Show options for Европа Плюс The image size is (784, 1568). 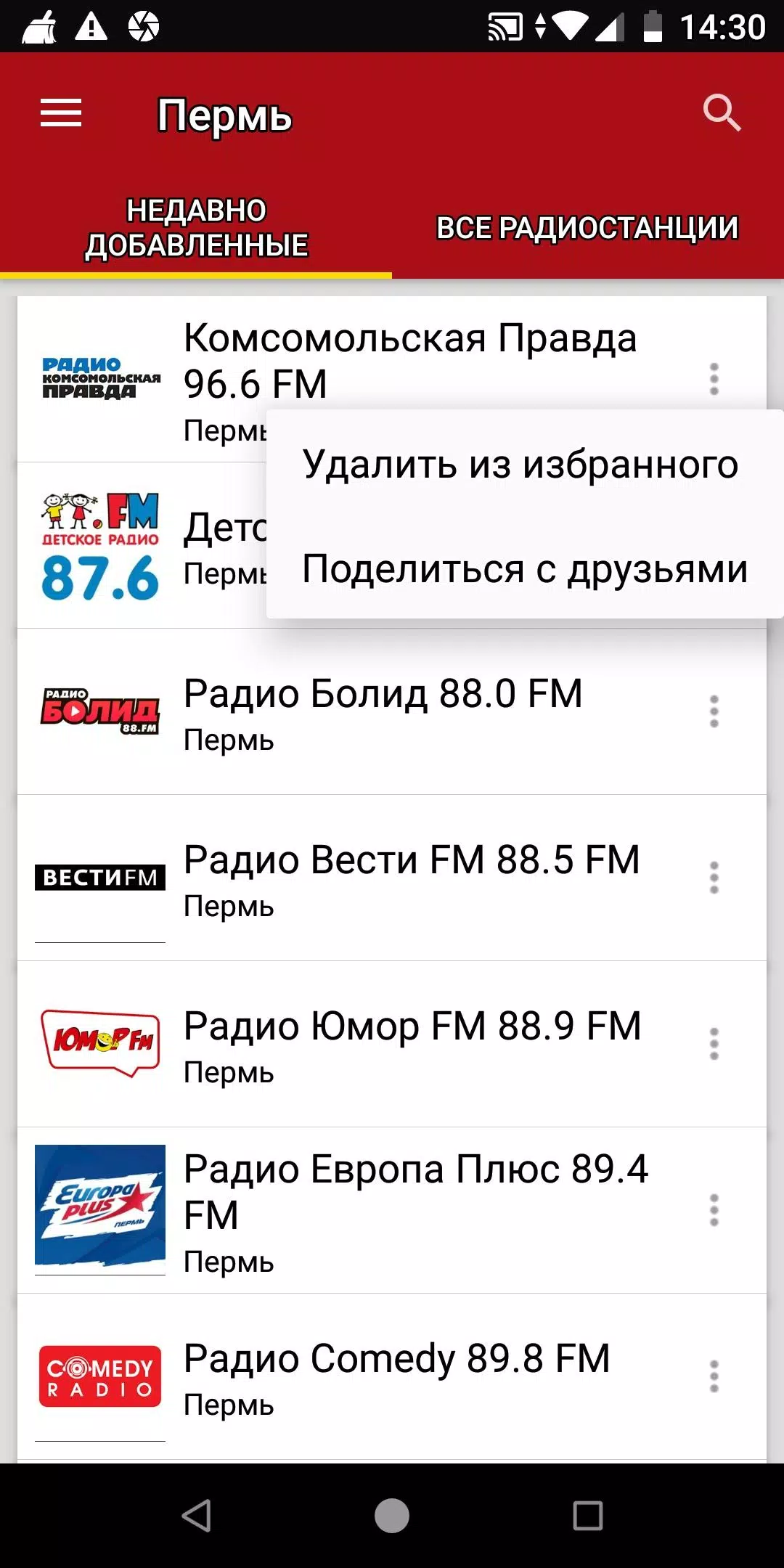click(714, 1210)
